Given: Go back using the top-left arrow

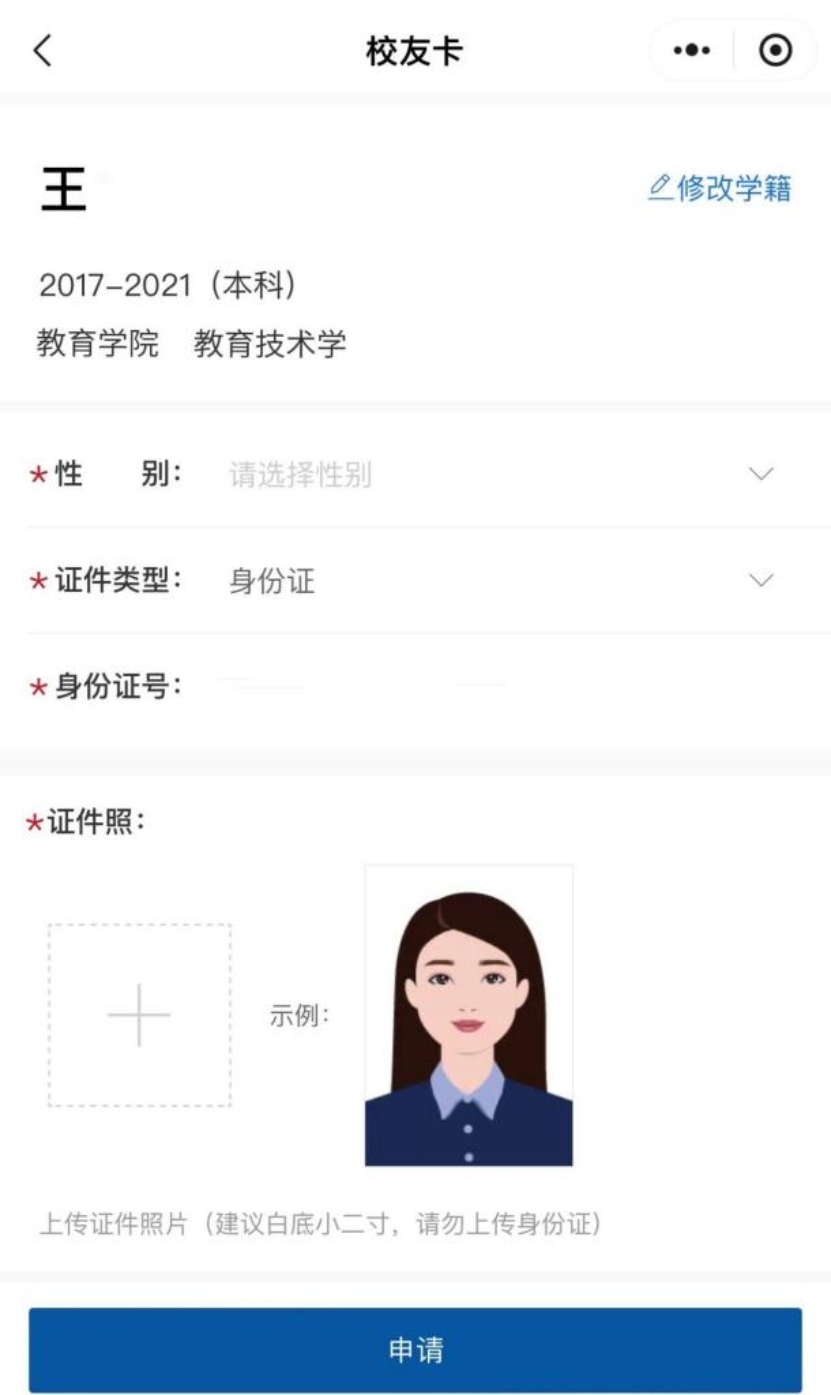Looking at the screenshot, I should tap(42, 51).
